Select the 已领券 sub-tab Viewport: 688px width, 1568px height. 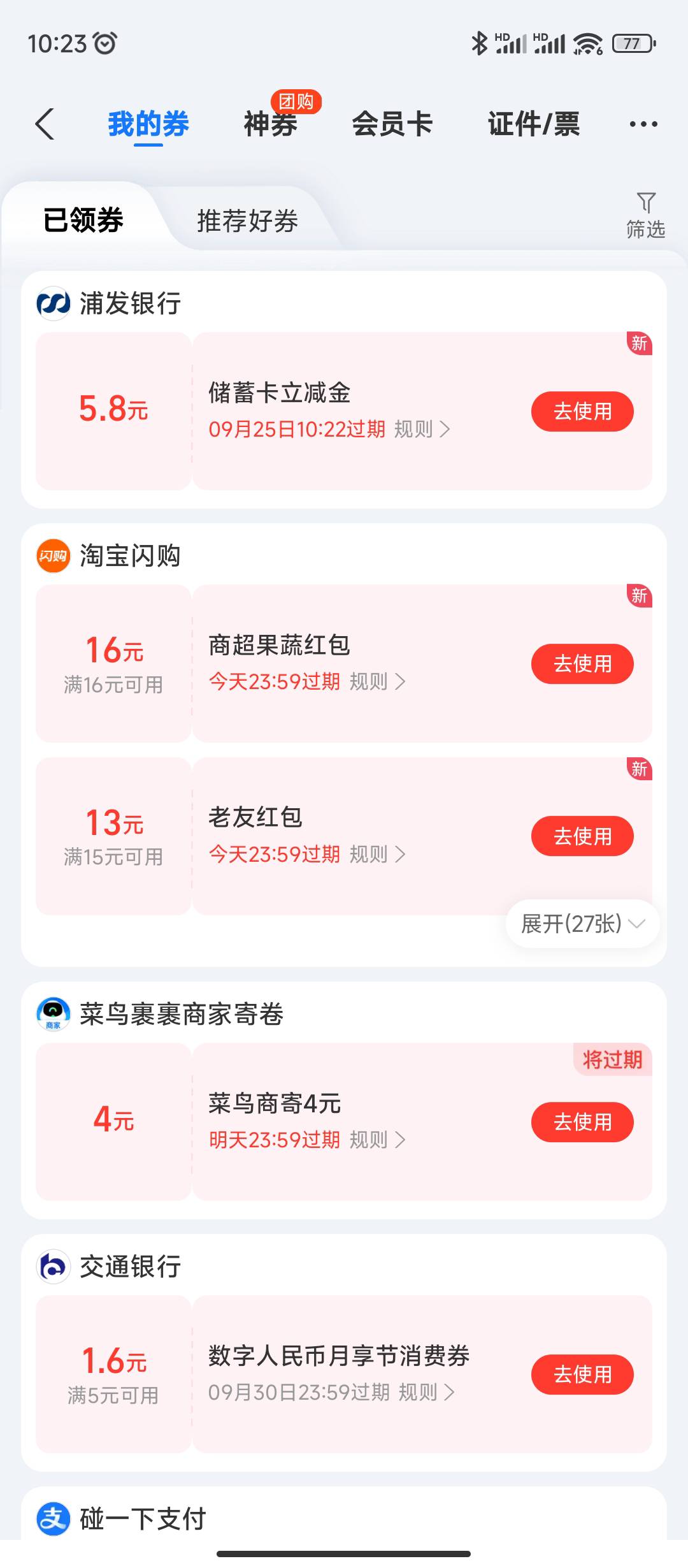[x=83, y=220]
